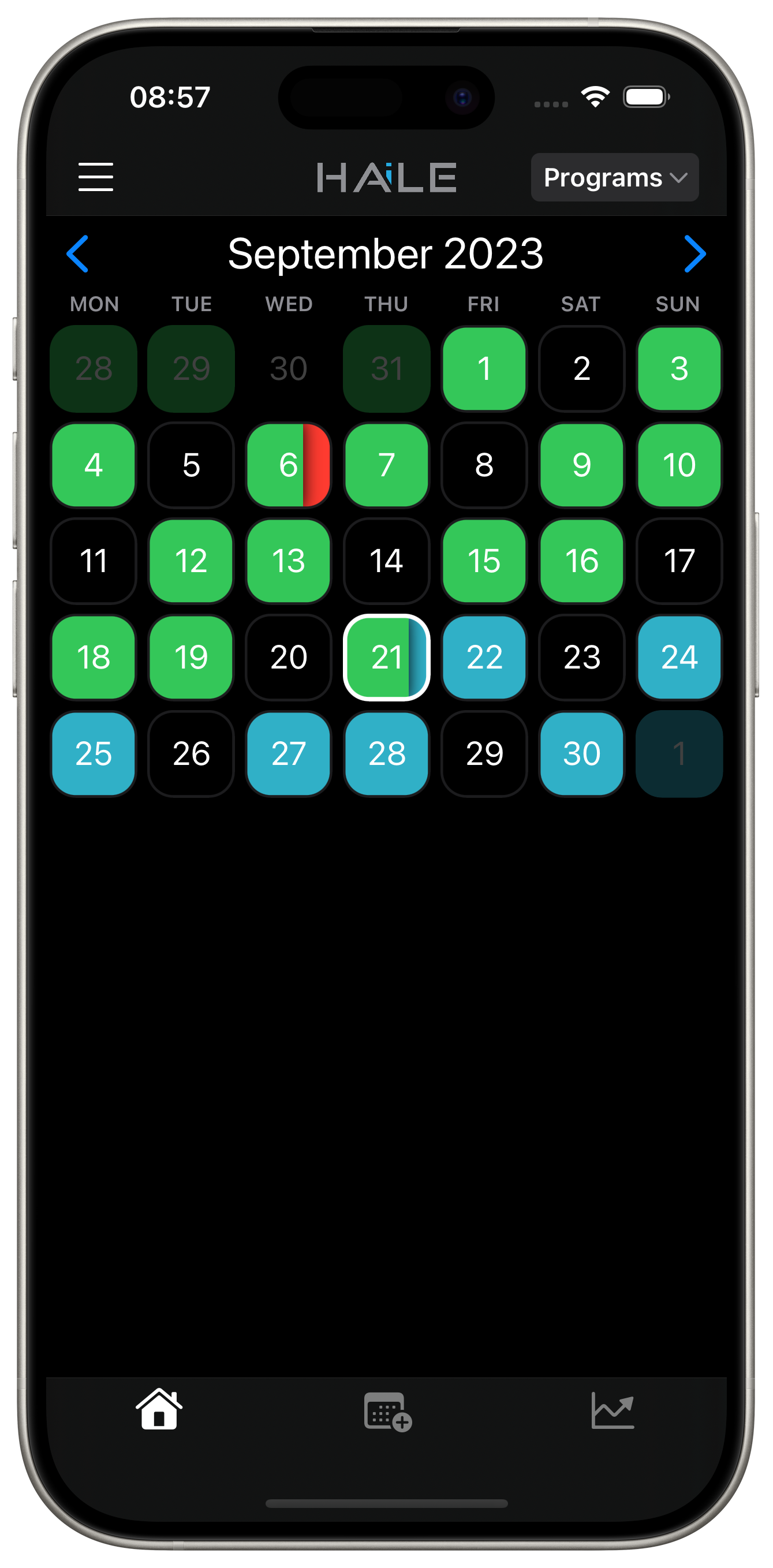773x1568 pixels.
Task: Go to the next month
Action: tap(694, 254)
